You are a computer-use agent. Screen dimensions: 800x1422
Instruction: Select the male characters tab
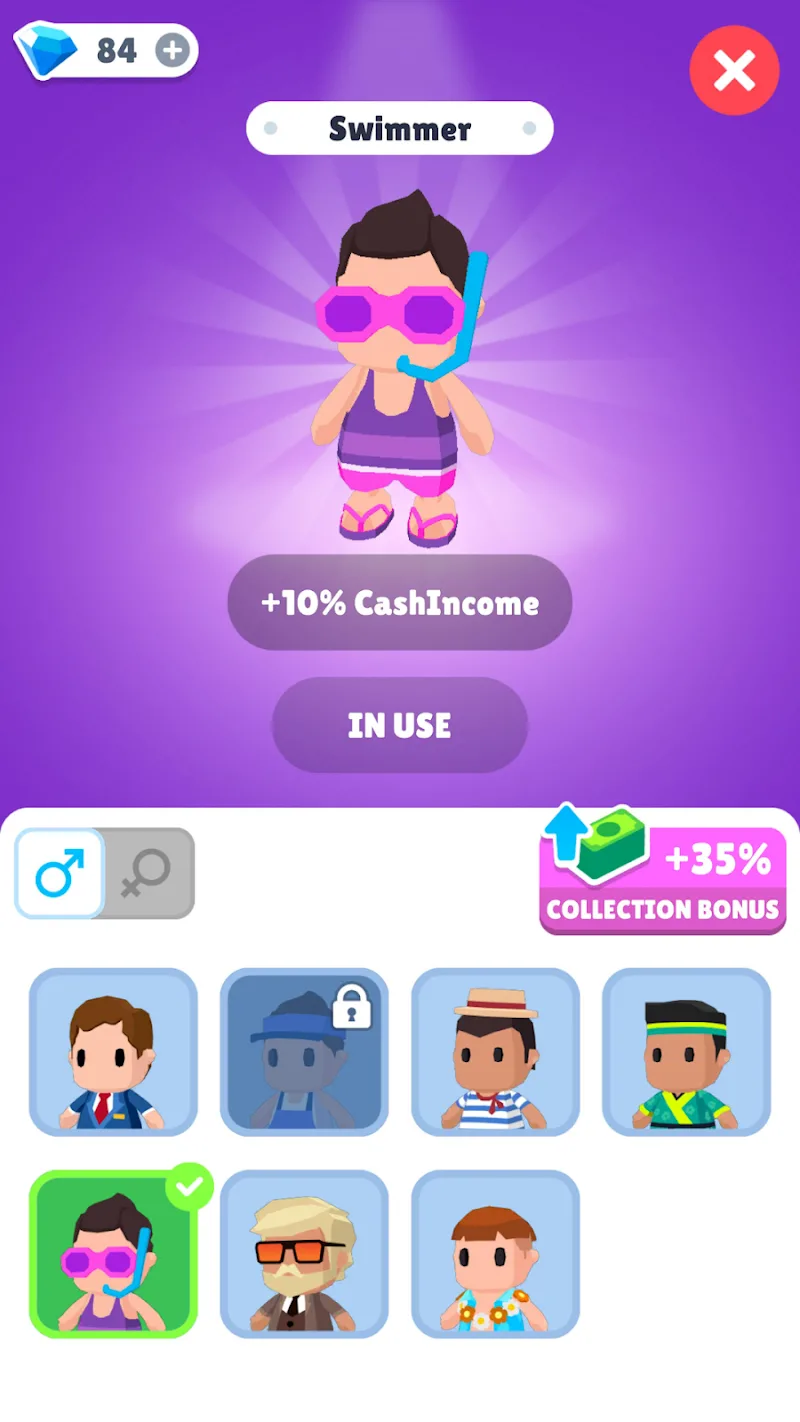(60, 873)
